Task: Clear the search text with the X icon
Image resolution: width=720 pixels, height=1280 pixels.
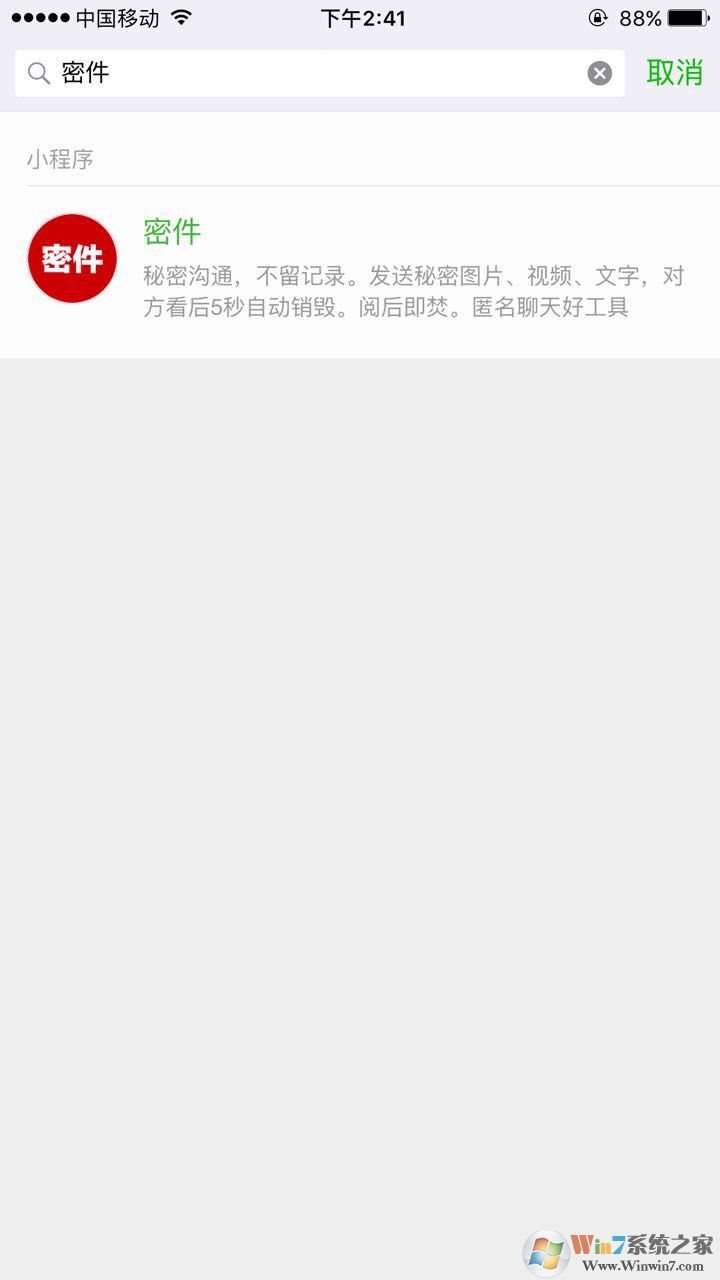Action: click(x=599, y=73)
